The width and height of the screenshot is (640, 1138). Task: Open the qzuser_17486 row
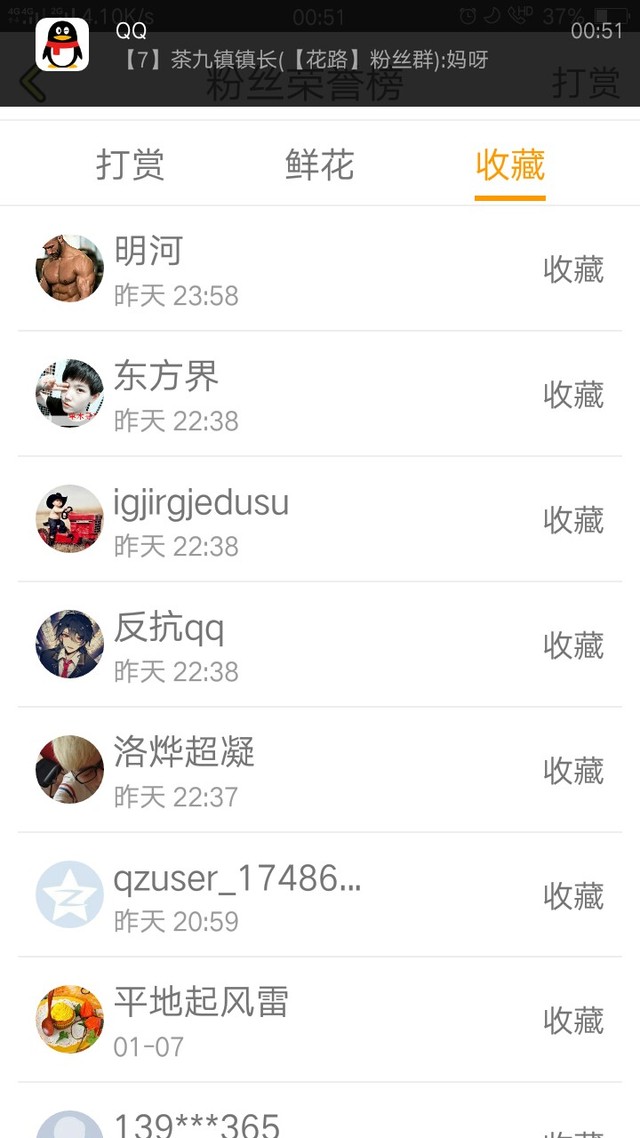click(320, 895)
